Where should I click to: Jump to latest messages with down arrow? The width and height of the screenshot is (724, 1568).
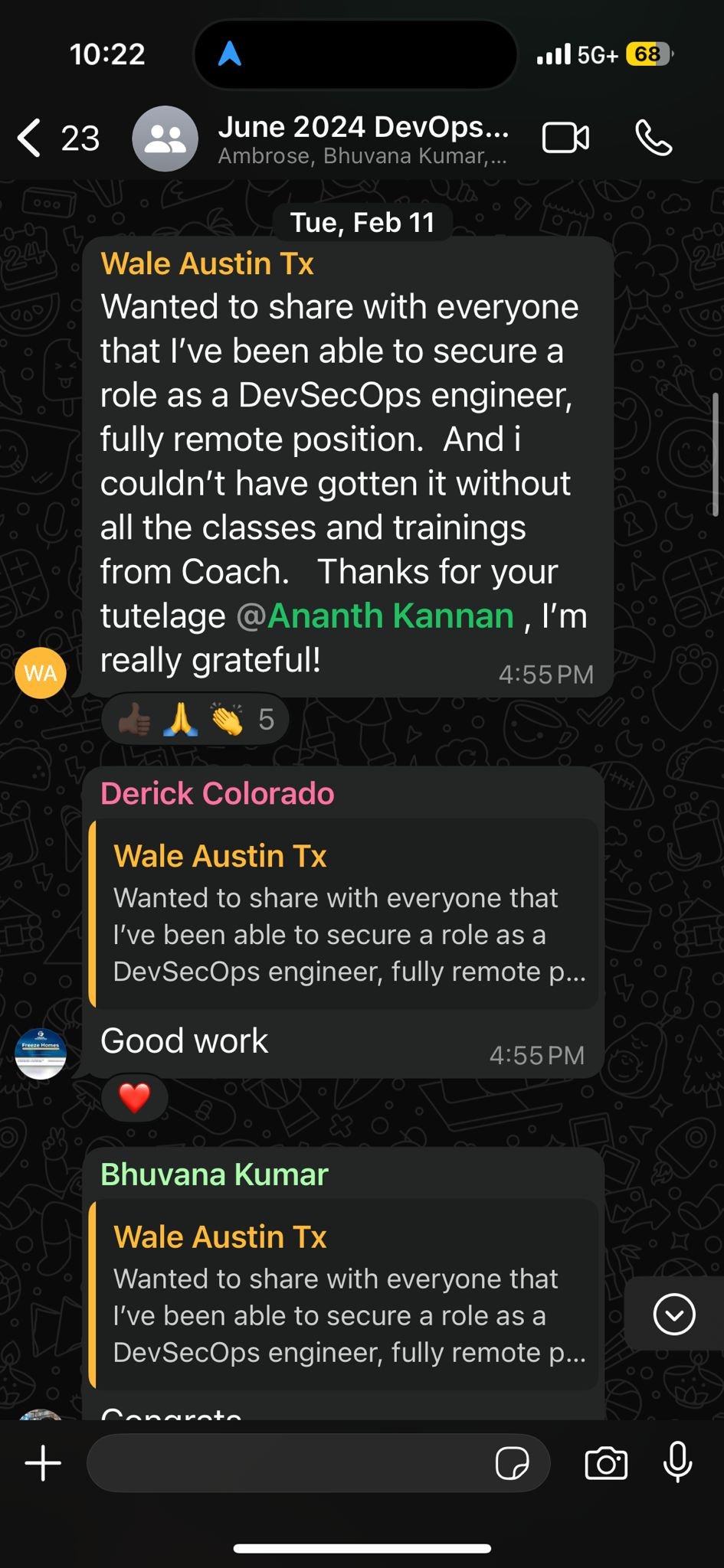pyautogui.click(x=674, y=1315)
